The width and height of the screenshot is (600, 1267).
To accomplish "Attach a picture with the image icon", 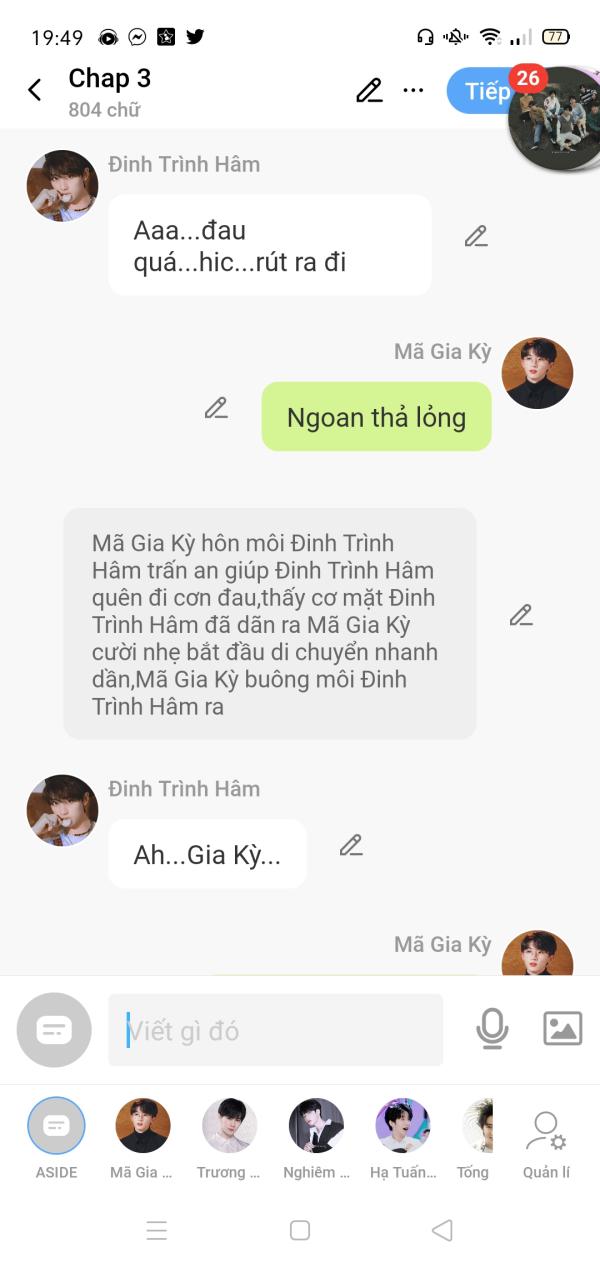I will tap(563, 1029).
